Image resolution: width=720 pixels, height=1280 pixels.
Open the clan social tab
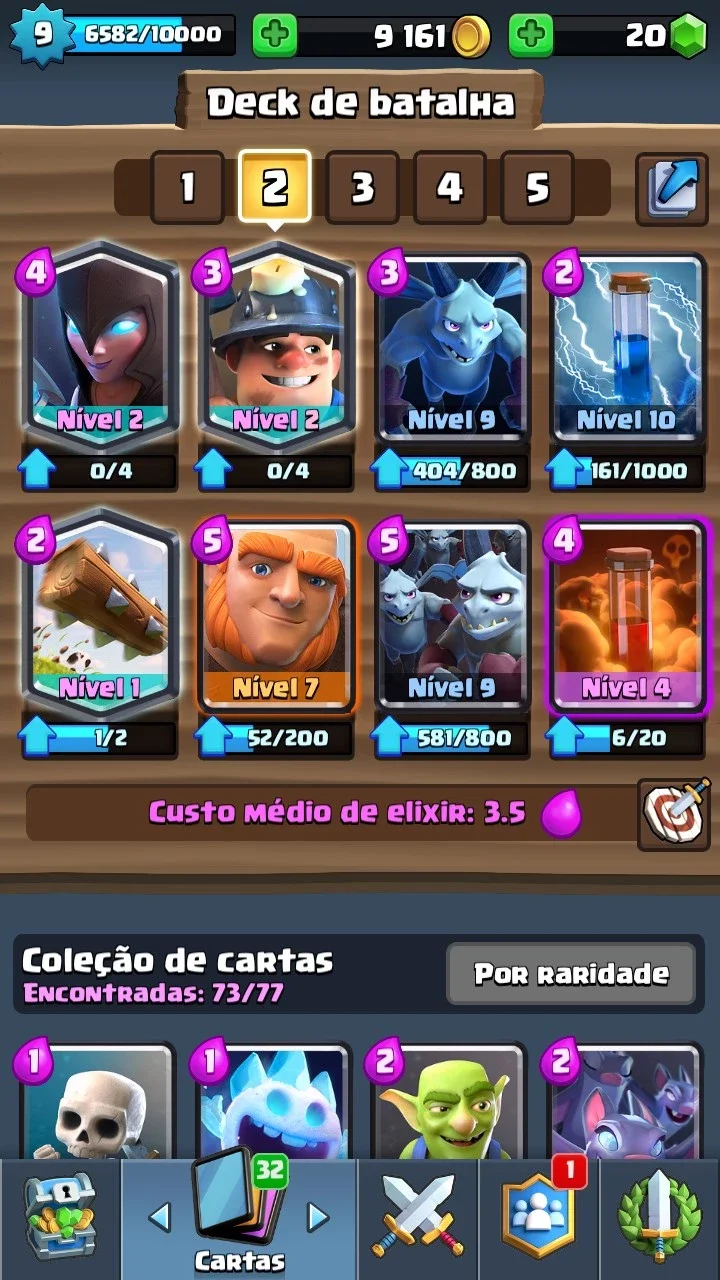[539, 1218]
